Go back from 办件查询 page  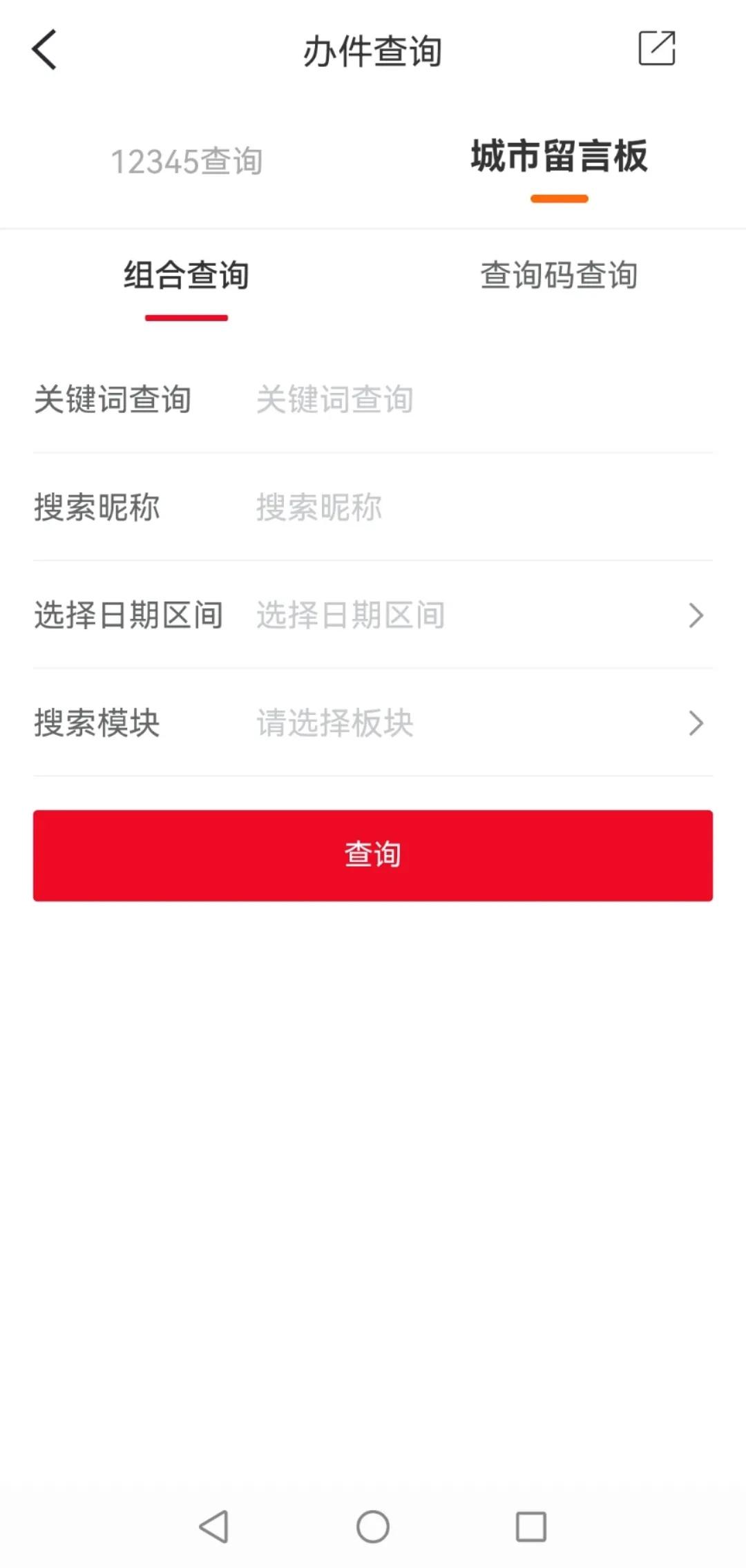pyautogui.click(x=44, y=50)
